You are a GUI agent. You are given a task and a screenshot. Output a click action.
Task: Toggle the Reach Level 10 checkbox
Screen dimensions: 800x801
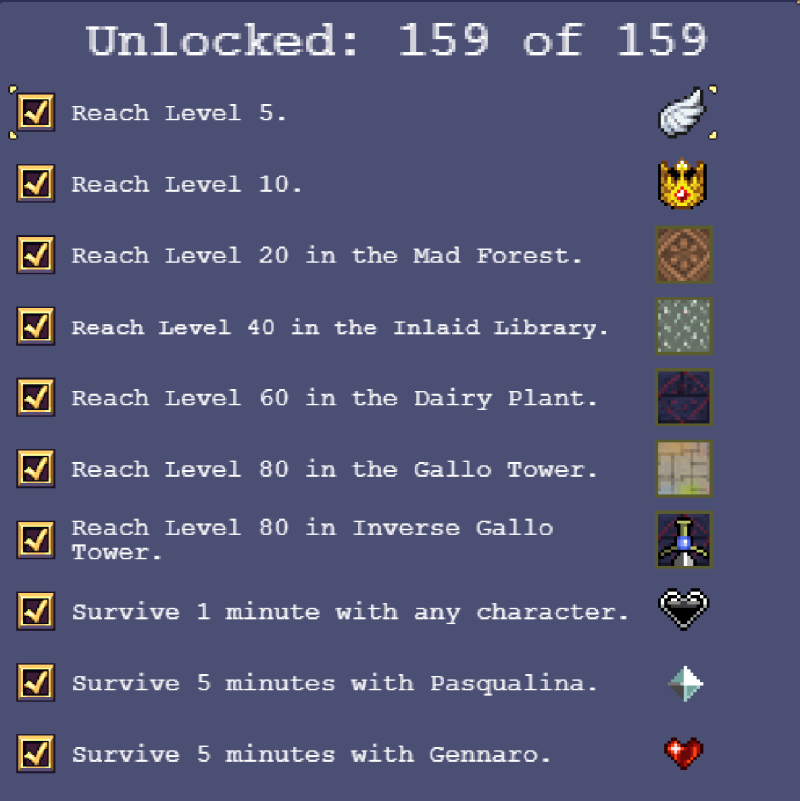36,184
